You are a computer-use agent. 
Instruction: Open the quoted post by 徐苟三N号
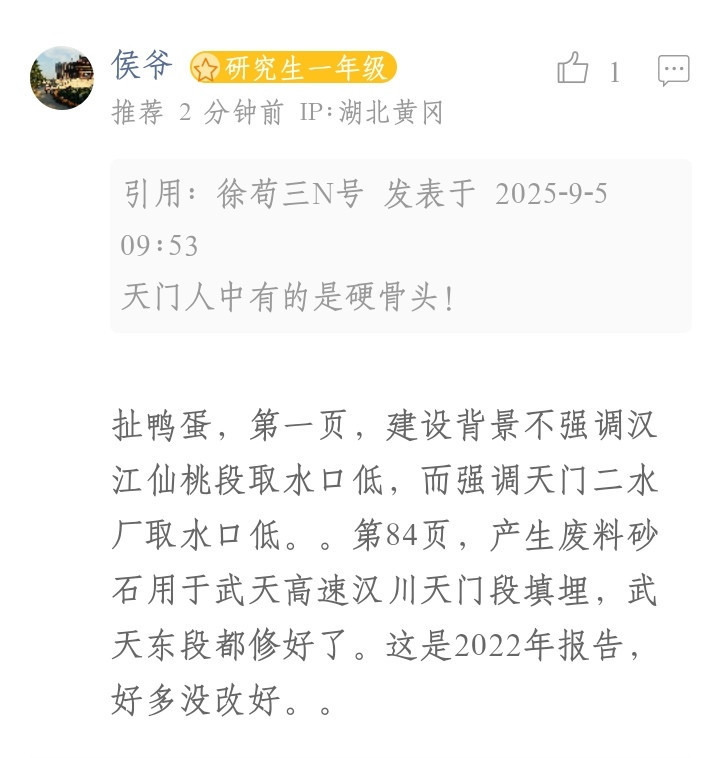pos(400,245)
